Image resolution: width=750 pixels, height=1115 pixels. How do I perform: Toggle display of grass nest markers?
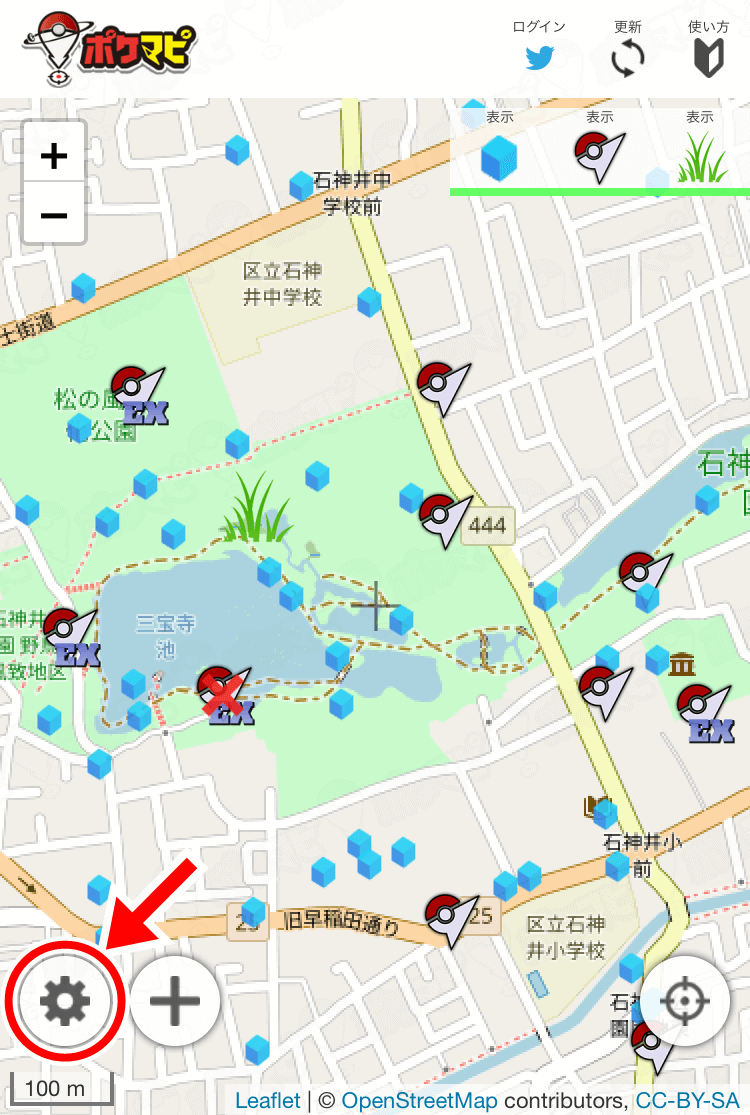(x=700, y=152)
